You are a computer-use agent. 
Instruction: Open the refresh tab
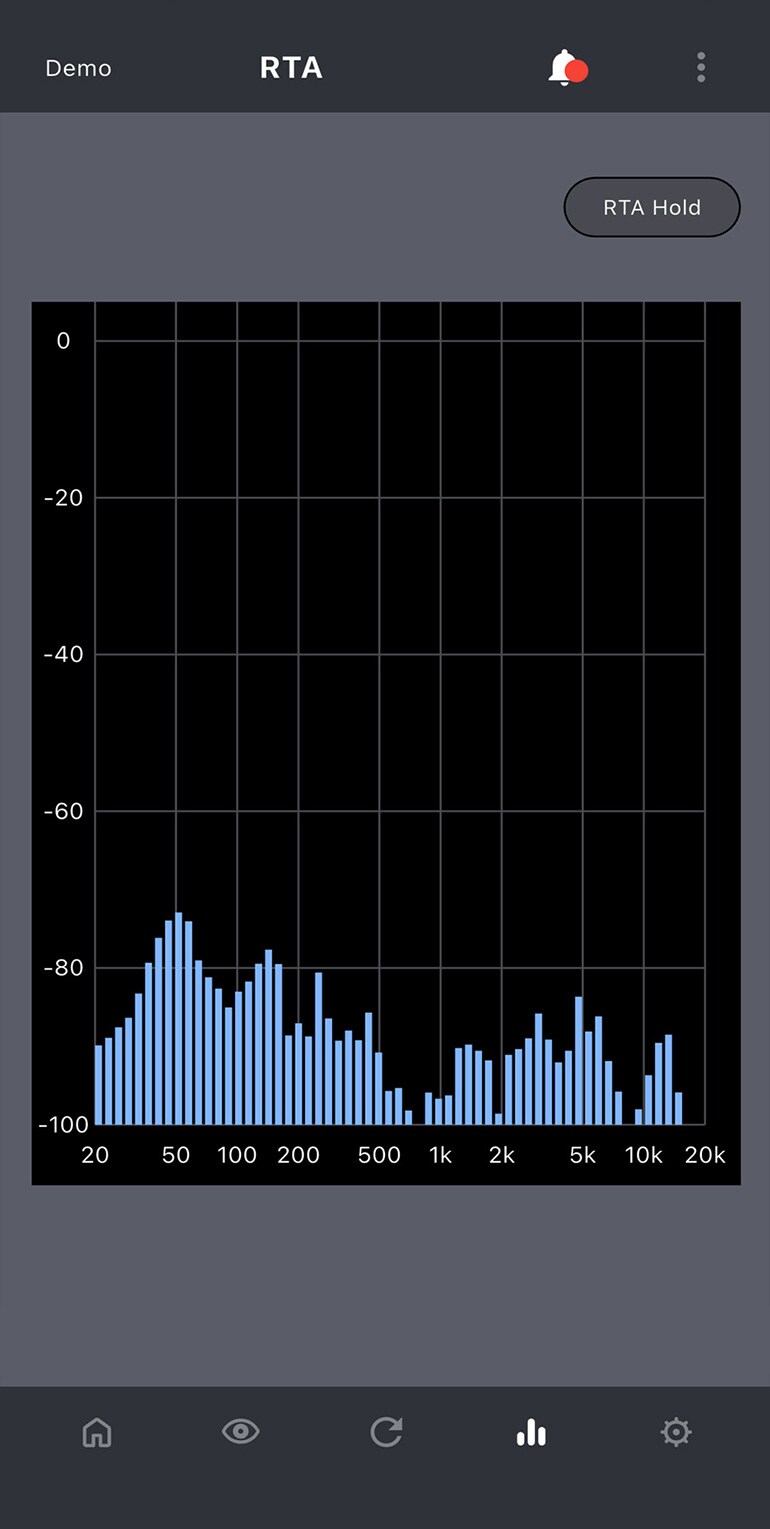pyautogui.click(x=386, y=1432)
